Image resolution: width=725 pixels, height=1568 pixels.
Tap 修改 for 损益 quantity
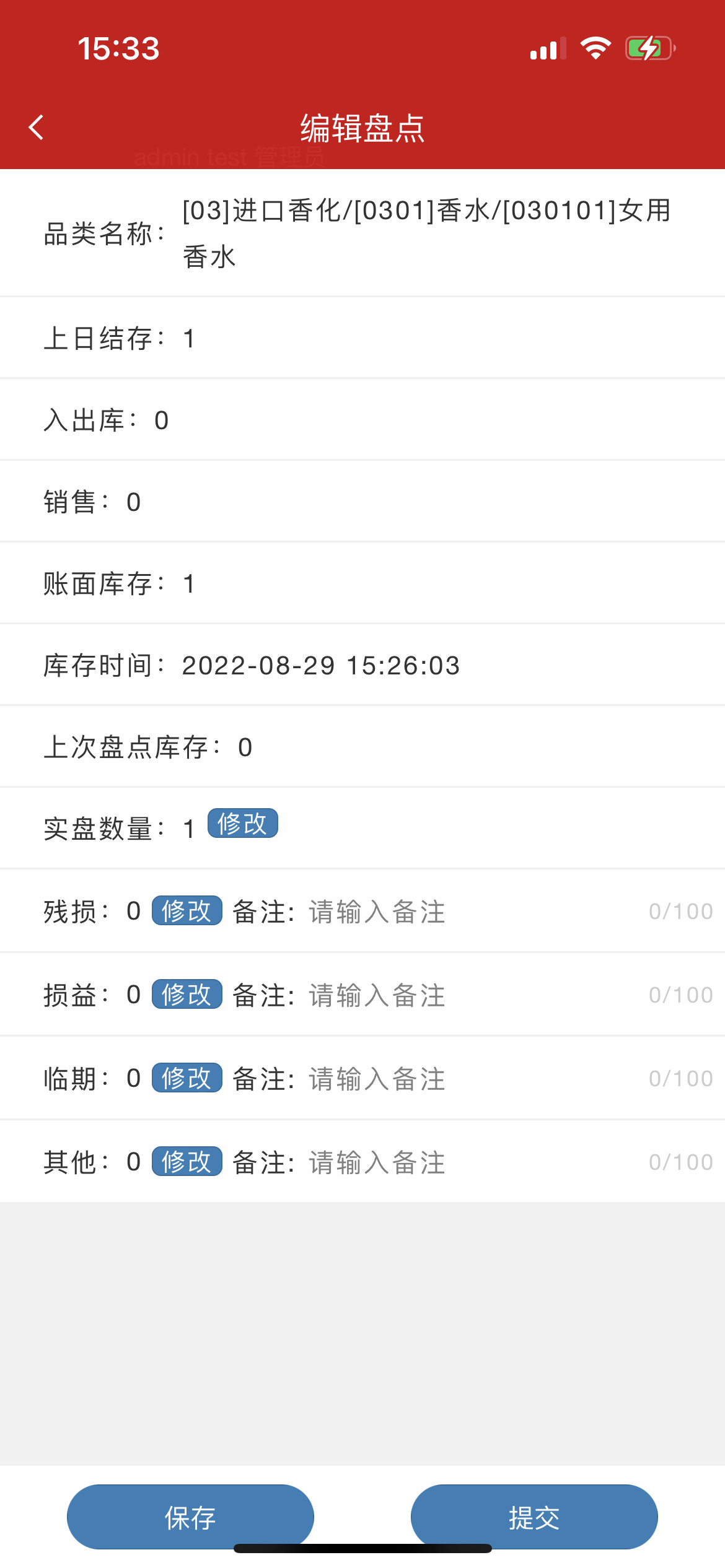coord(187,995)
